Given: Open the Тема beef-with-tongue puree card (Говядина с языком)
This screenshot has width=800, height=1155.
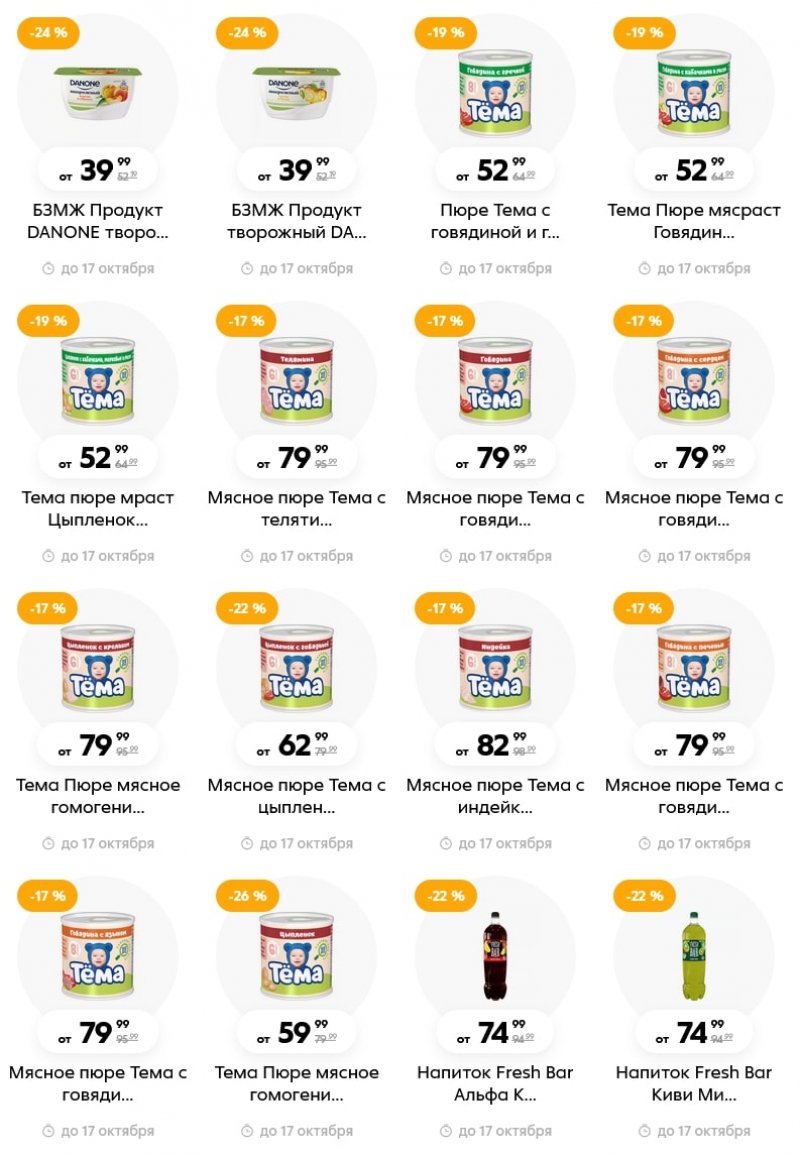Looking at the screenshot, I should 97,1083.
